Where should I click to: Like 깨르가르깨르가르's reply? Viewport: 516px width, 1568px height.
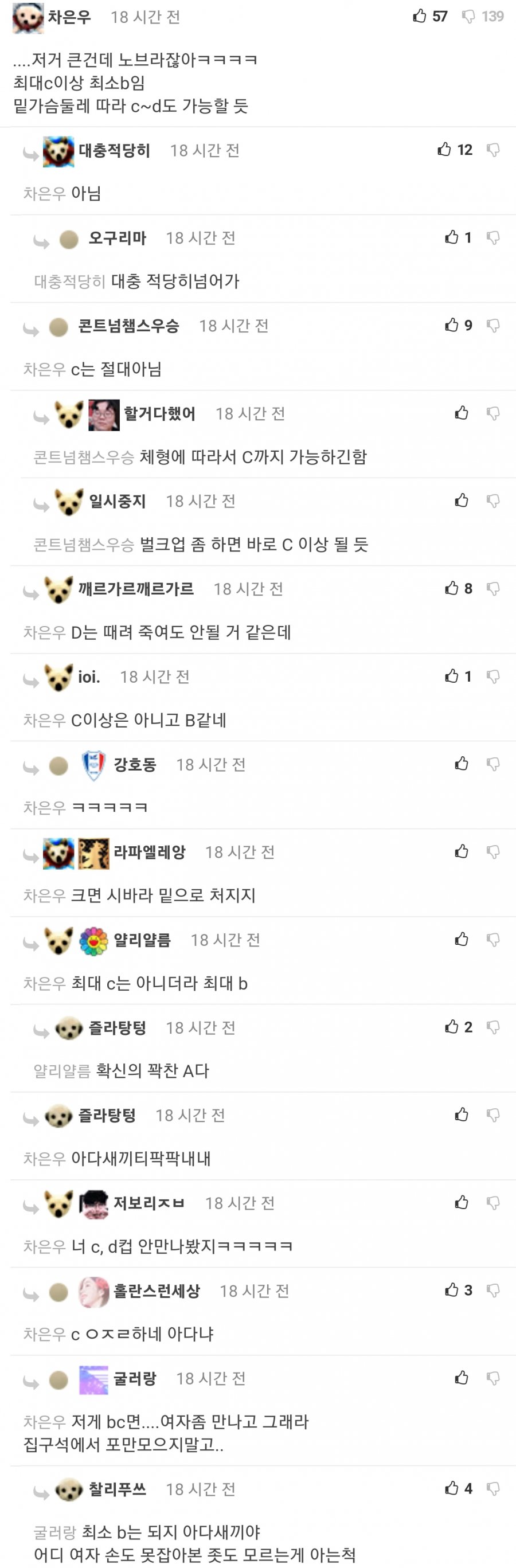452,589
